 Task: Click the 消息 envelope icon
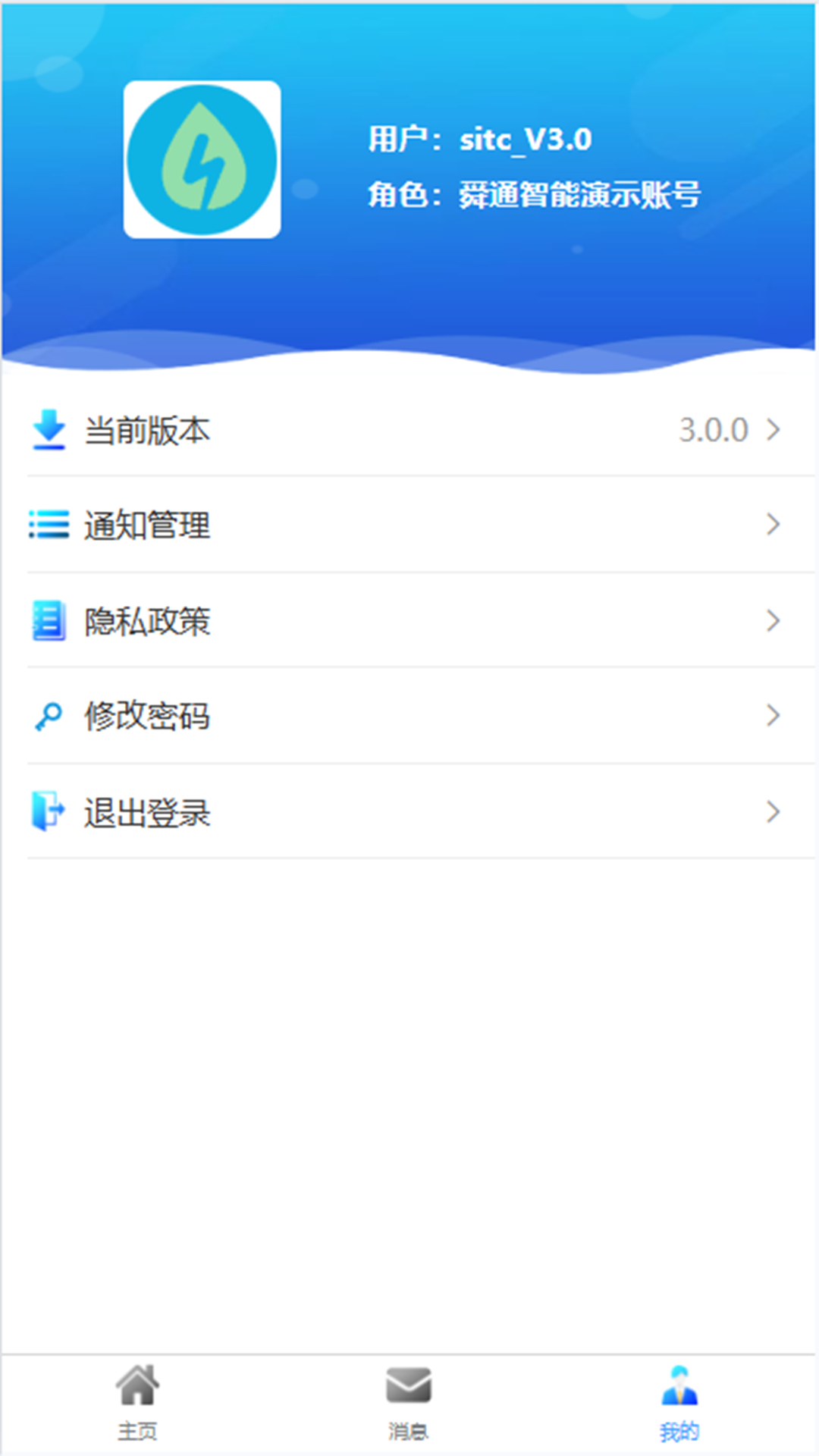409,1386
